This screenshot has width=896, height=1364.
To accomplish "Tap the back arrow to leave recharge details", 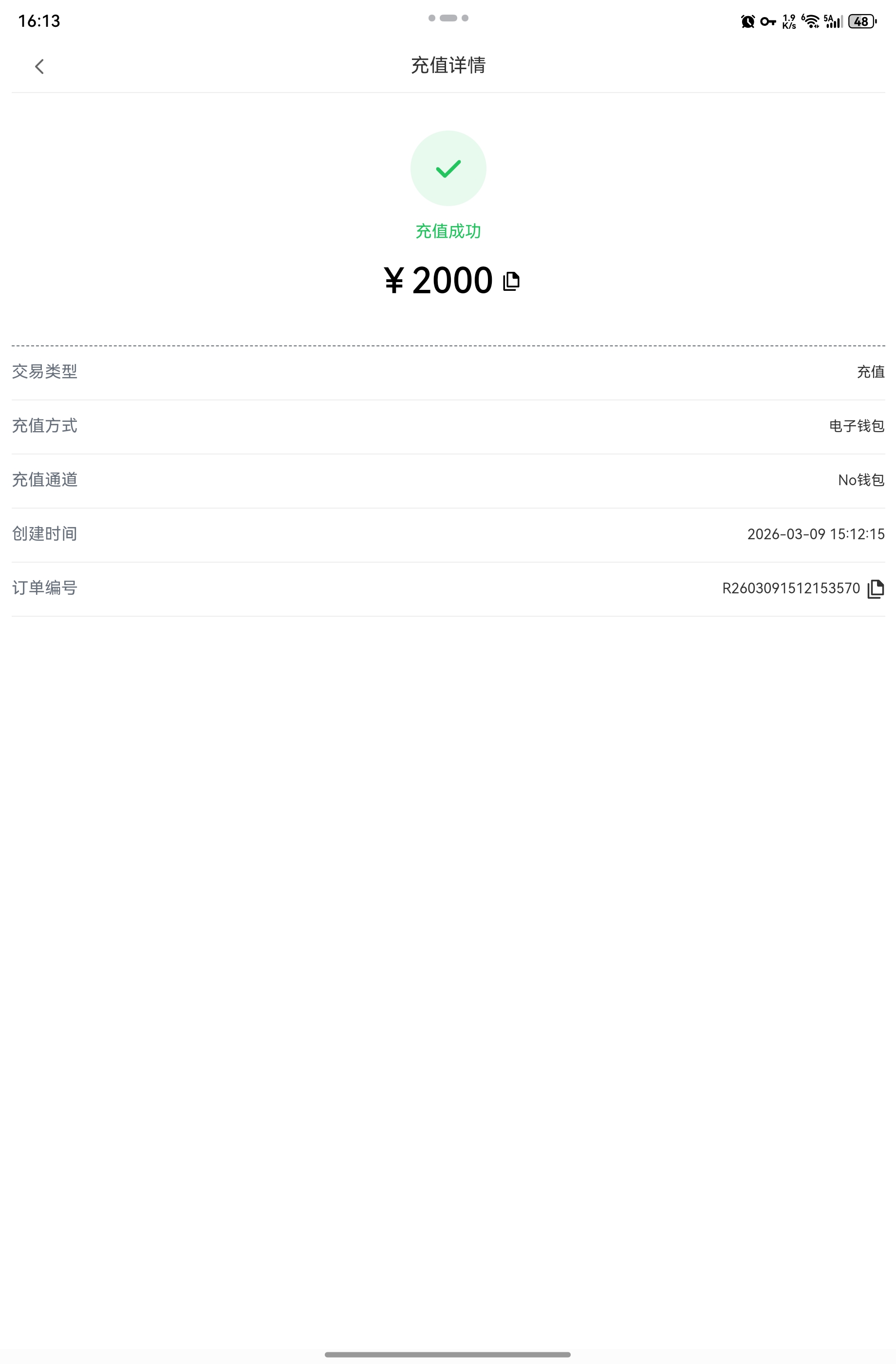I will [39, 66].
